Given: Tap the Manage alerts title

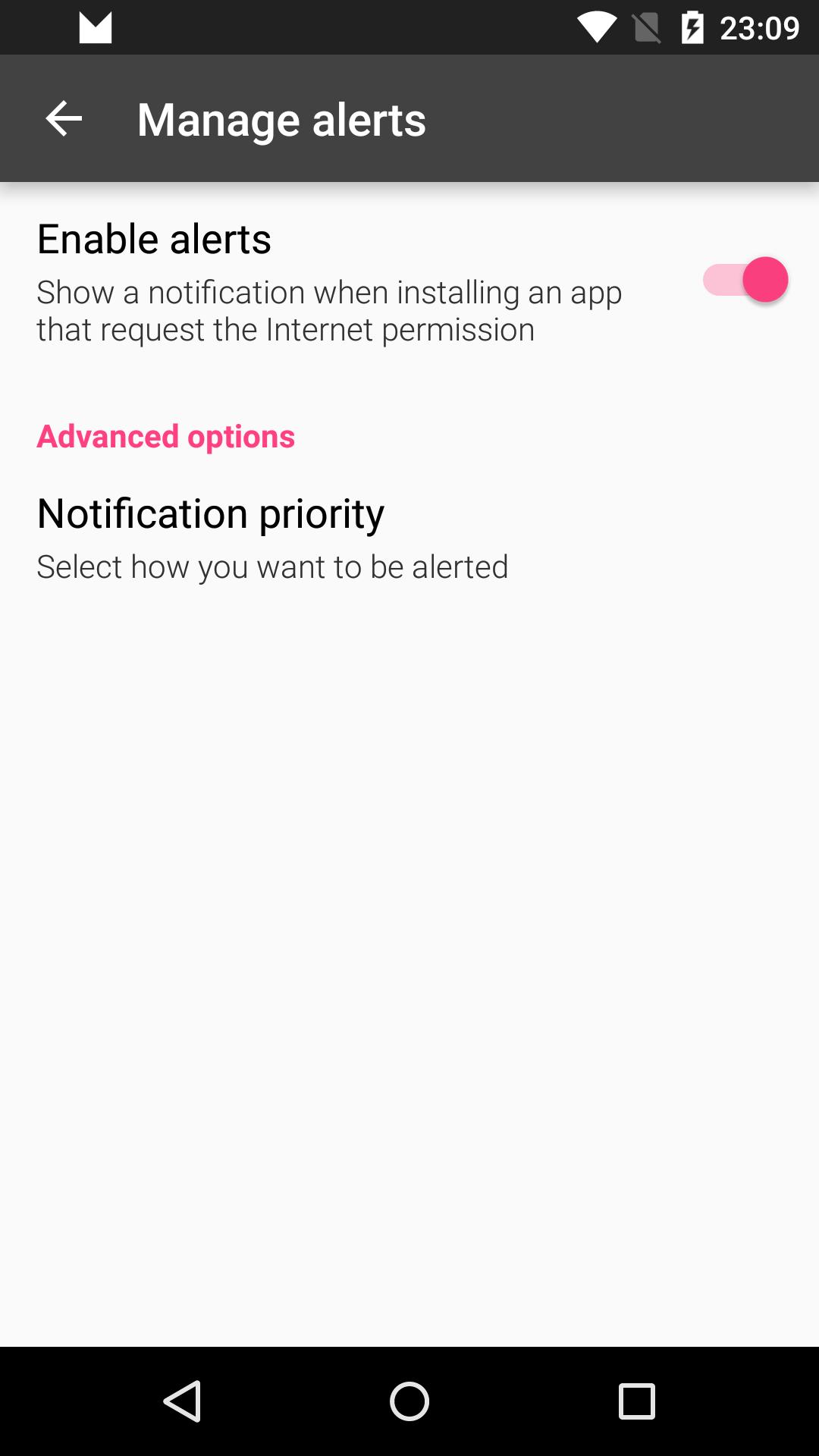Looking at the screenshot, I should coord(281,118).
